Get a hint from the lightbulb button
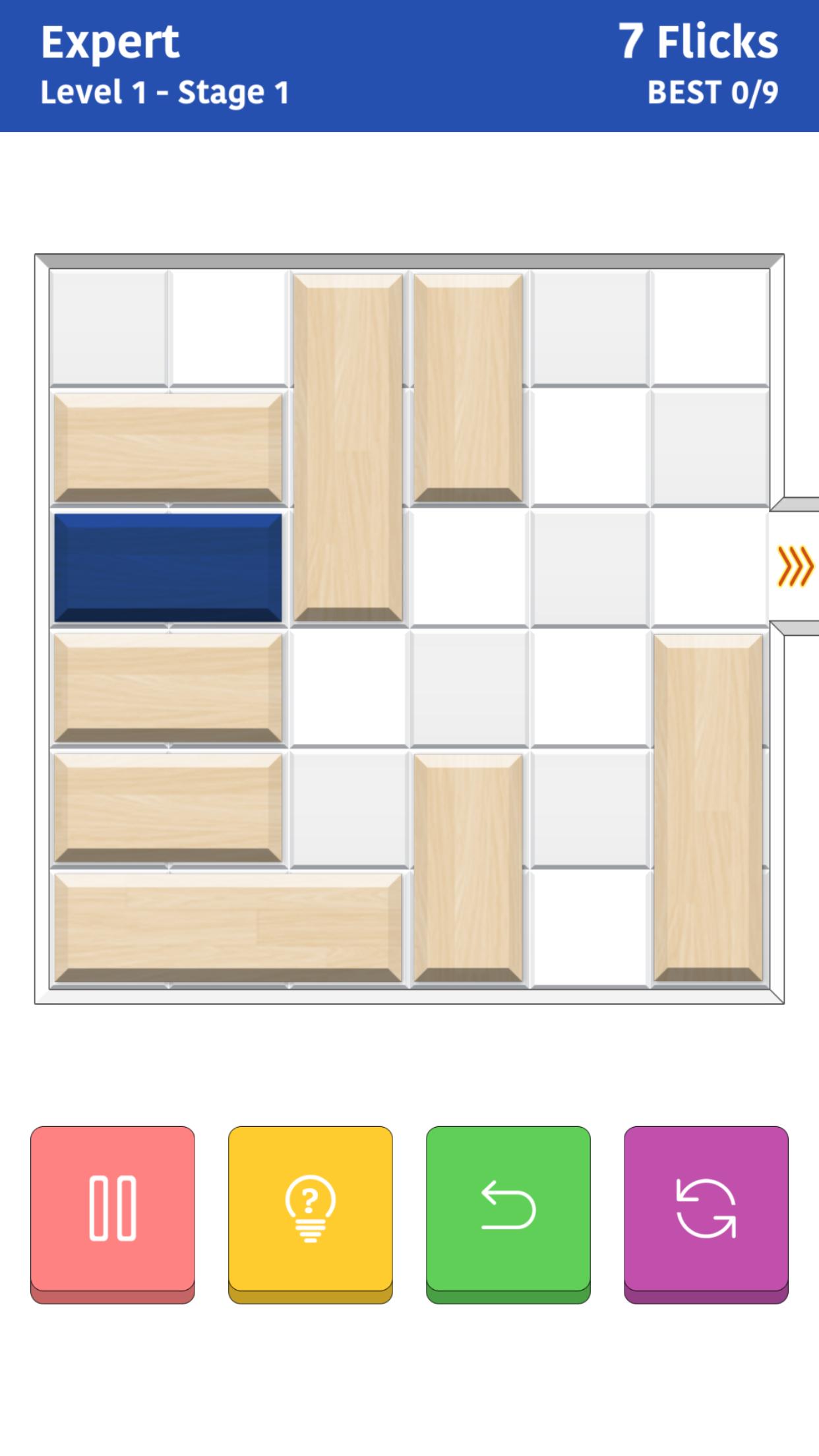Screen dimensions: 819x1456 pos(311,1209)
